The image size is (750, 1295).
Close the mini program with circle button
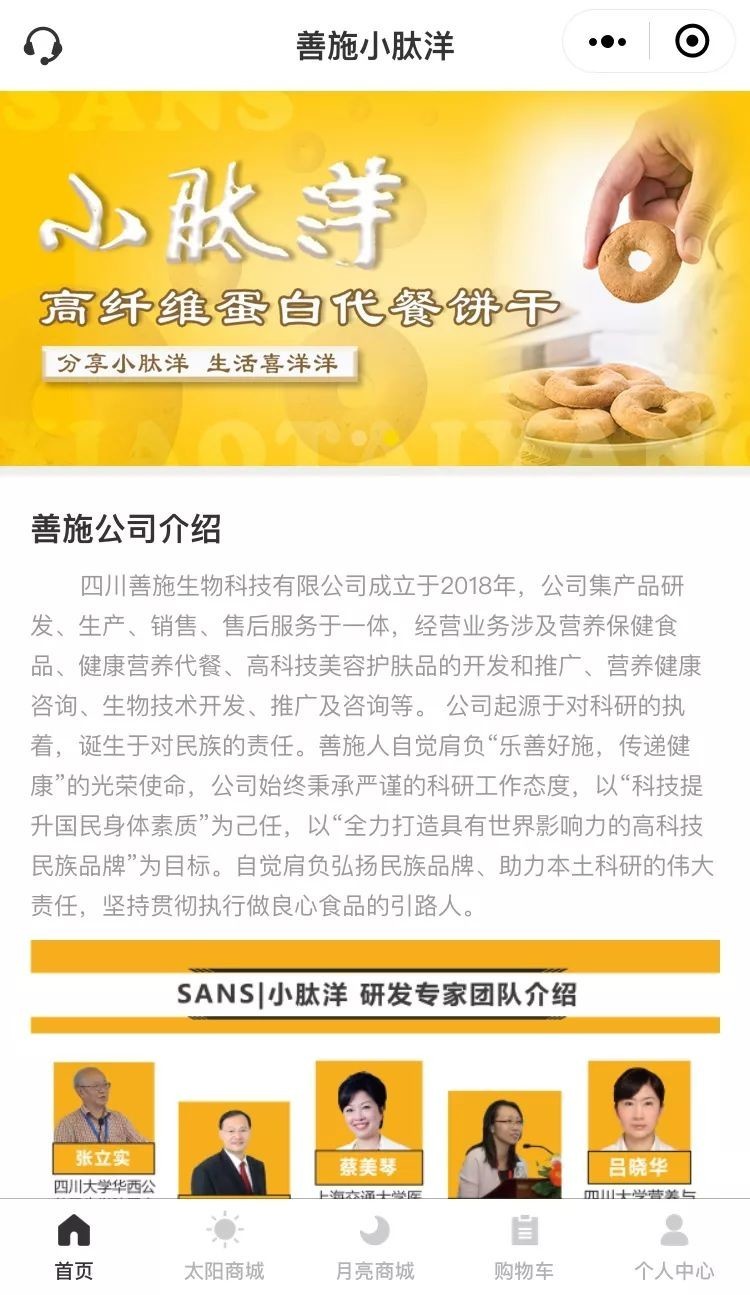click(x=692, y=42)
